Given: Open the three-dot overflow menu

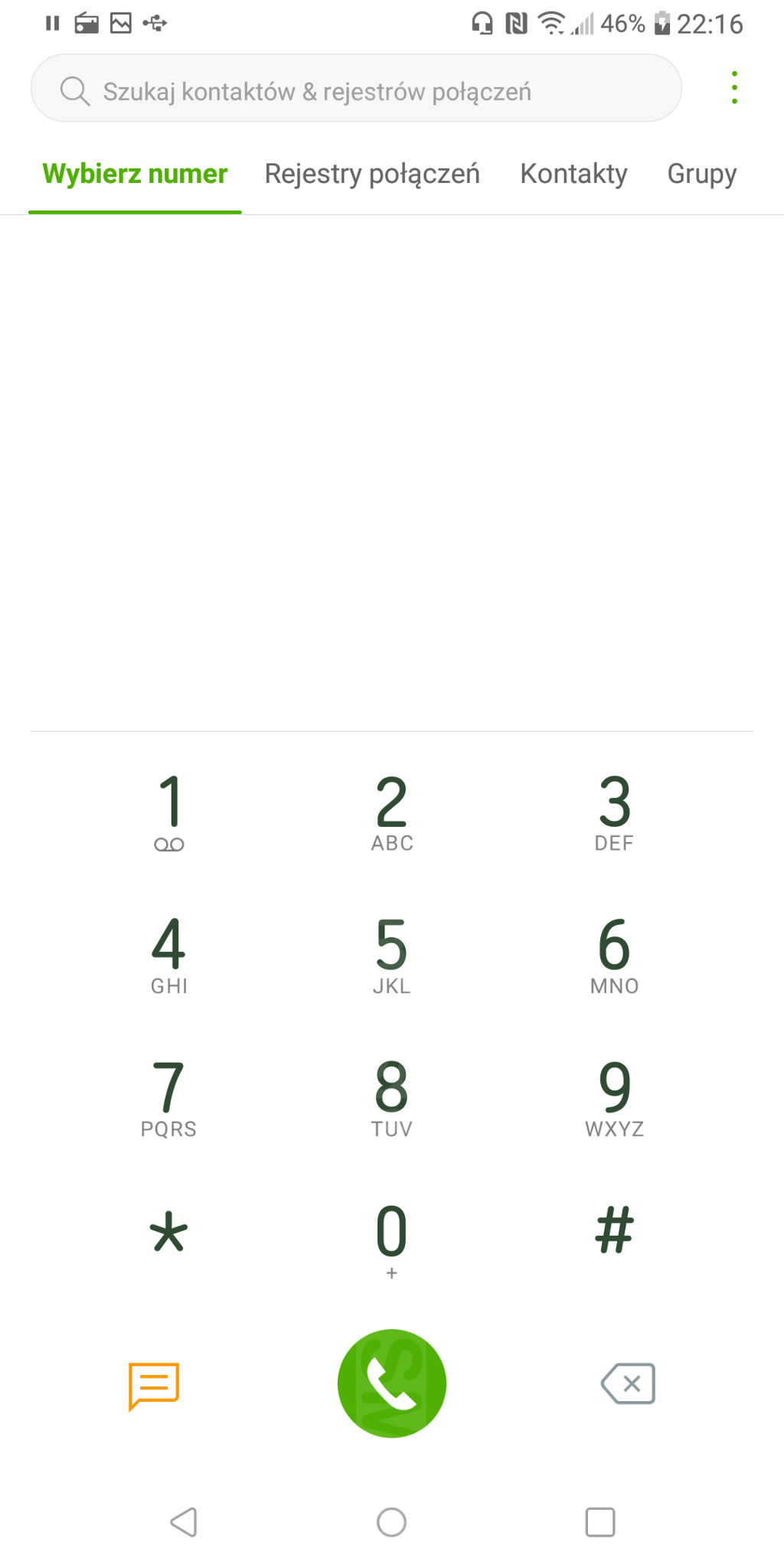Looking at the screenshot, I should (734, 88).
